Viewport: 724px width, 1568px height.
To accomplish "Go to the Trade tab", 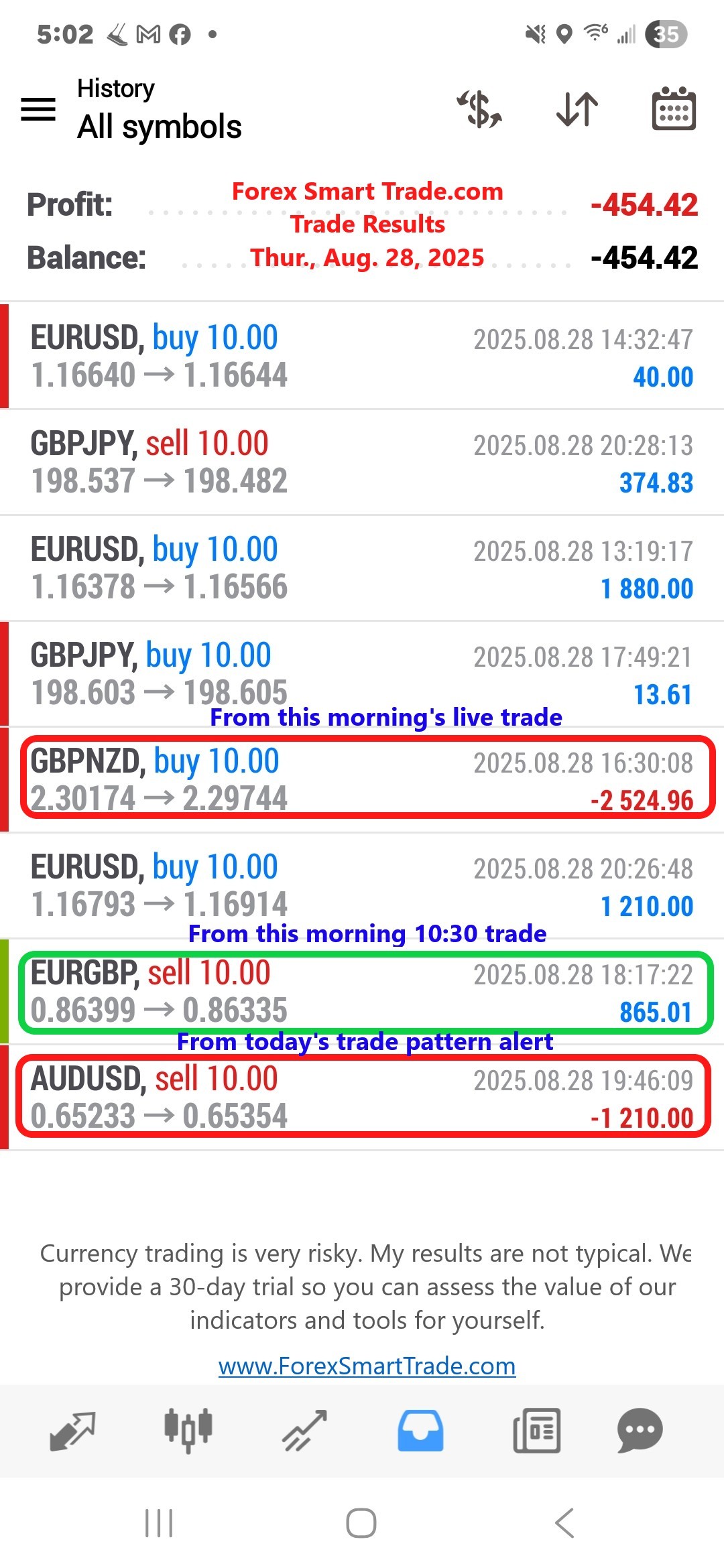I will coord(304,1431).
